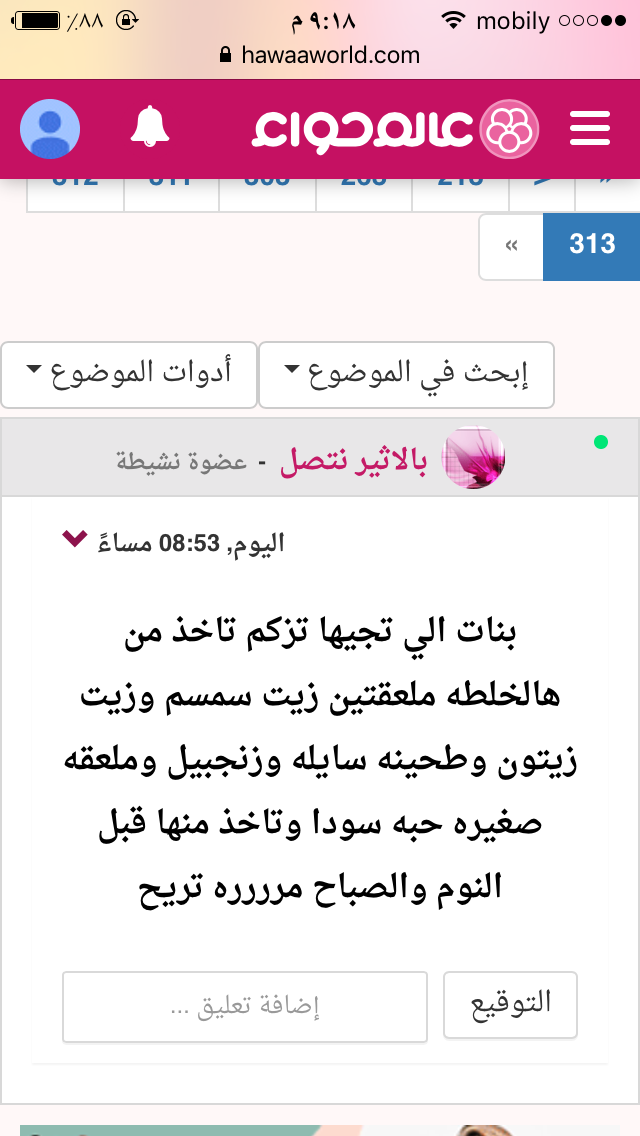The image size is (640, 1136).
Task: Open the profile of بالاثير نتصل
Action: click(353, 462)
